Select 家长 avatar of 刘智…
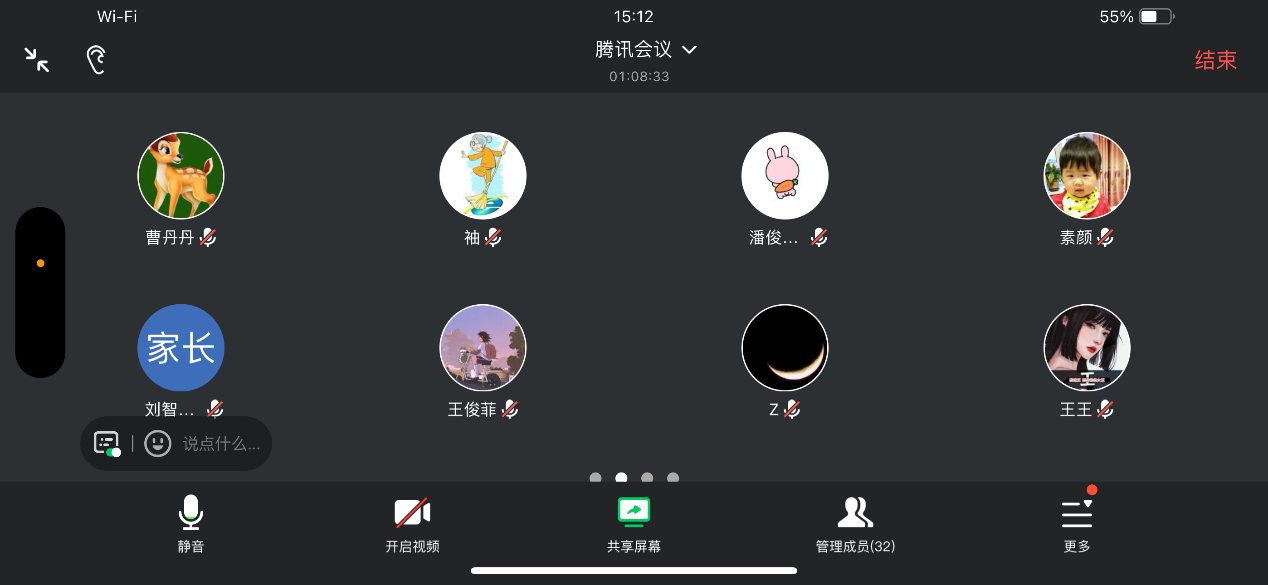This screenshot has height=585, width=1268. [x=181, y=348]
